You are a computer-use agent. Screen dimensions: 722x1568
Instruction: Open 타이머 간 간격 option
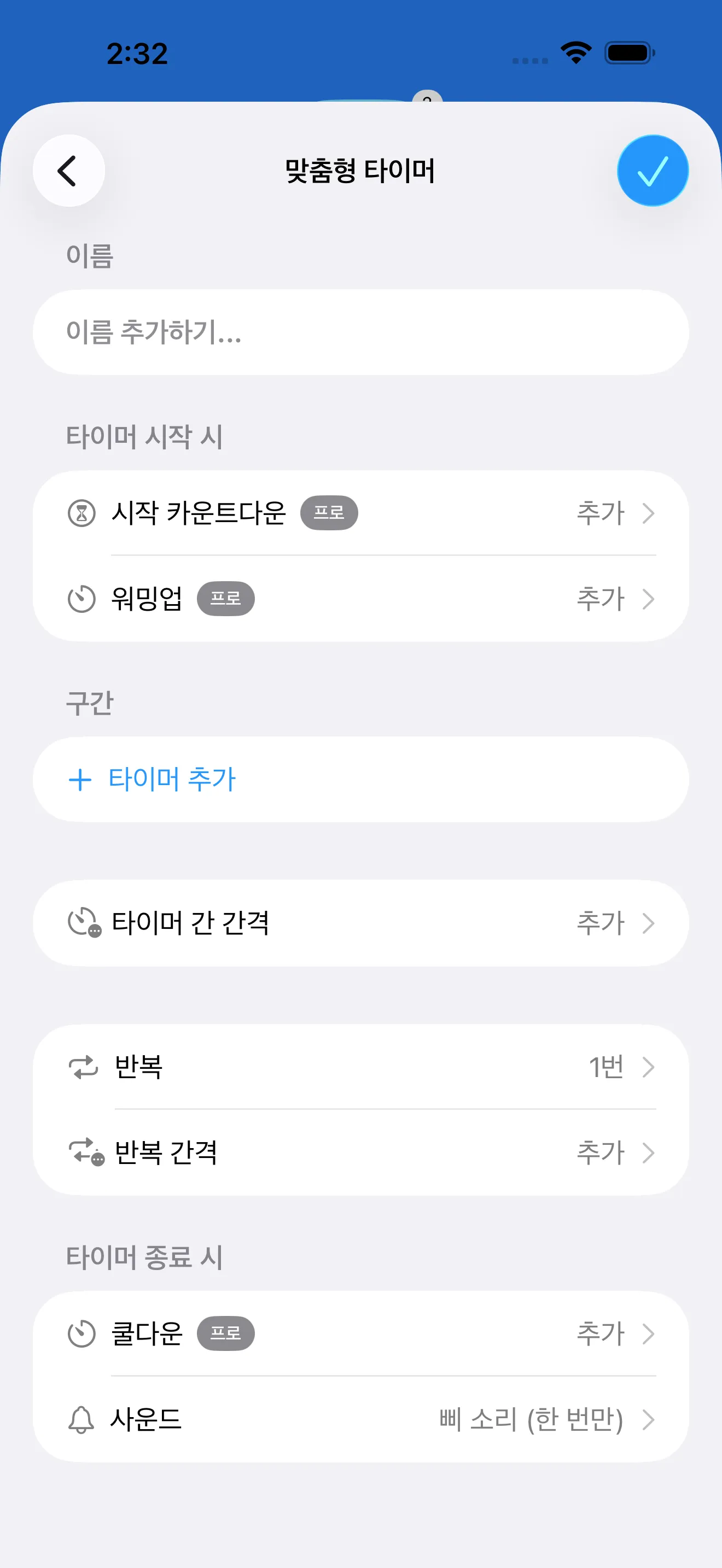(360, 923)
